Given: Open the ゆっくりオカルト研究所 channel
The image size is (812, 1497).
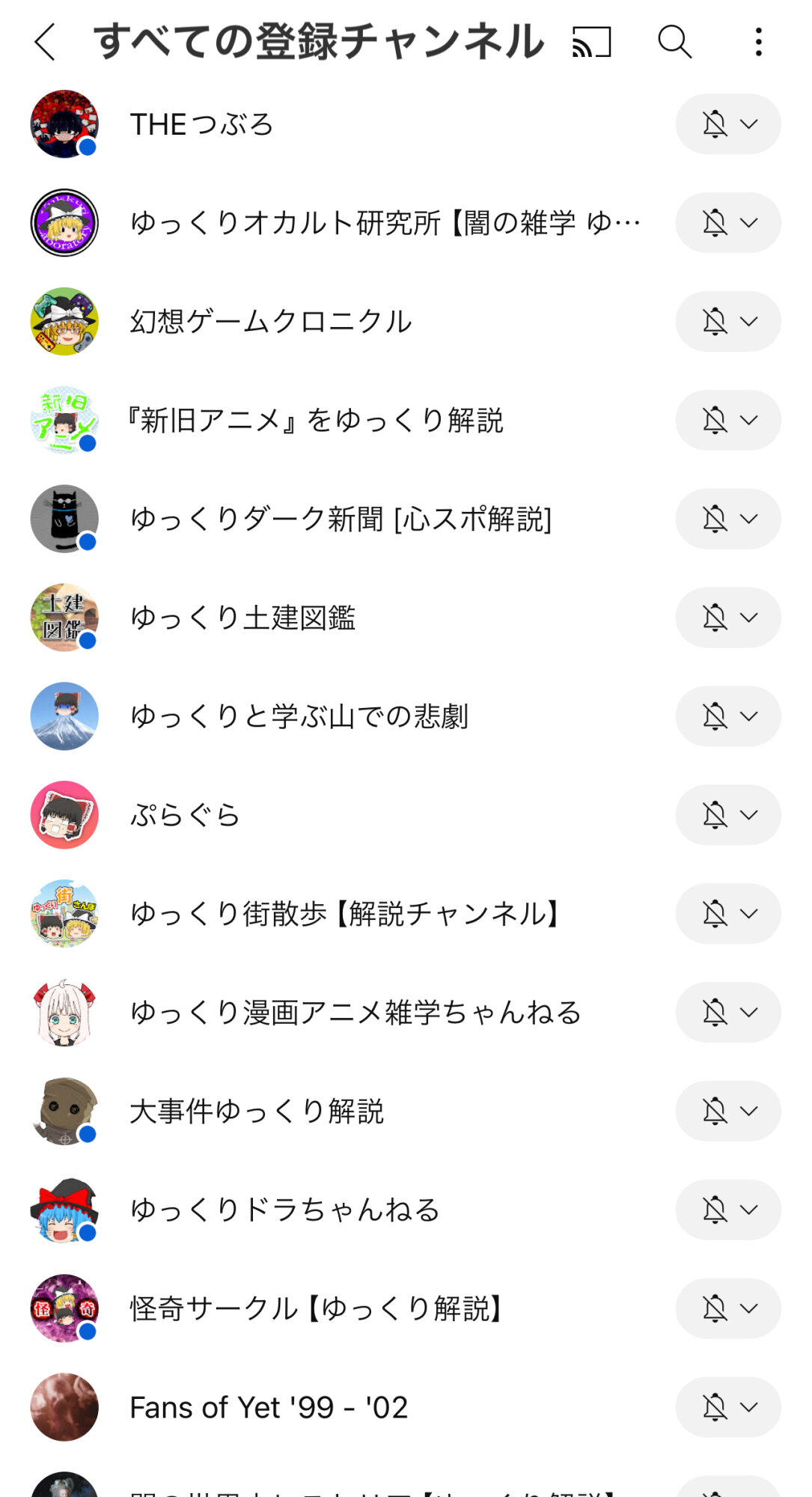Looking at the screenshot, I should pos(385,223).
